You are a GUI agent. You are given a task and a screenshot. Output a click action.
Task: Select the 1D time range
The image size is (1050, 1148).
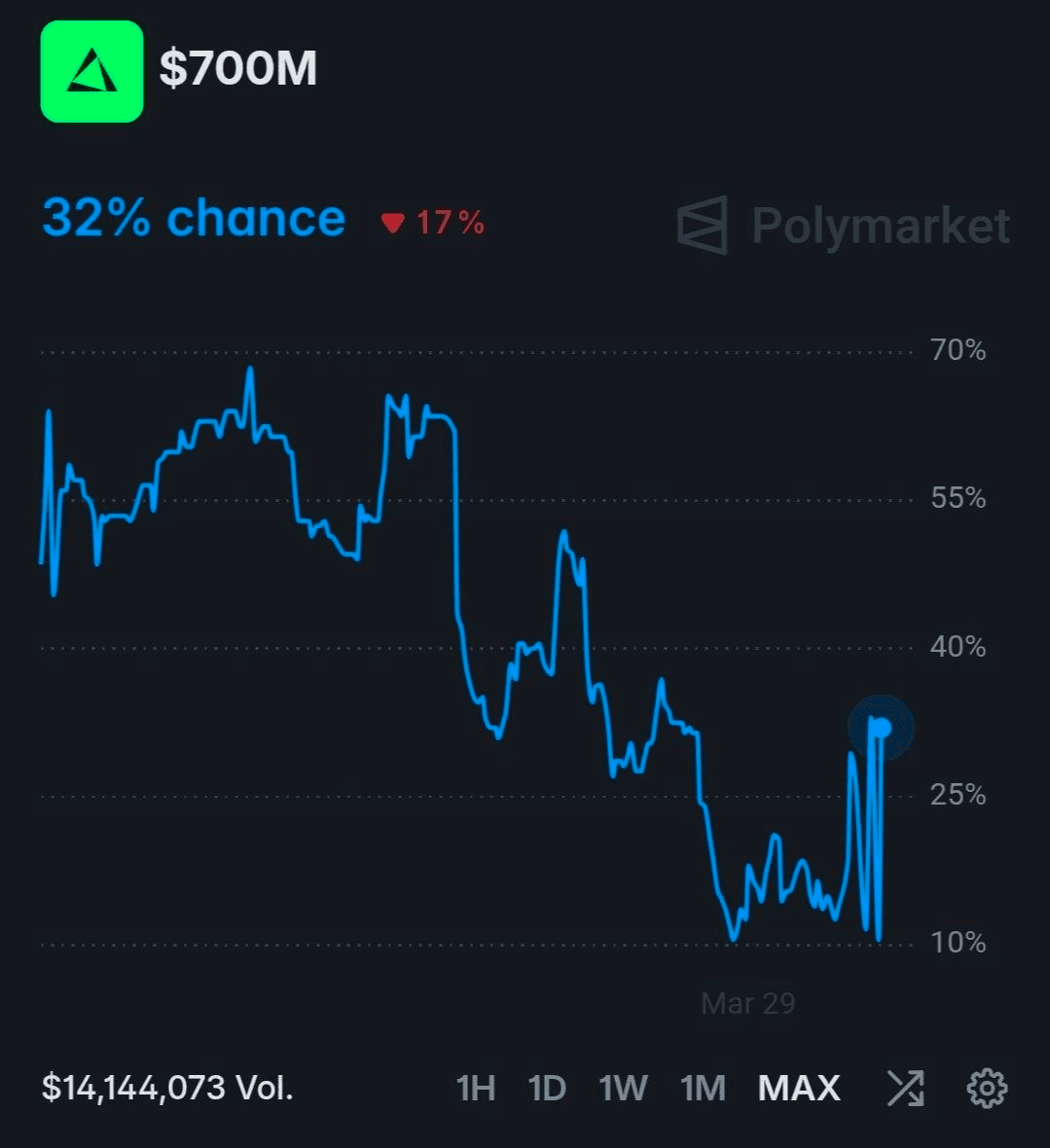[547, 1088]
